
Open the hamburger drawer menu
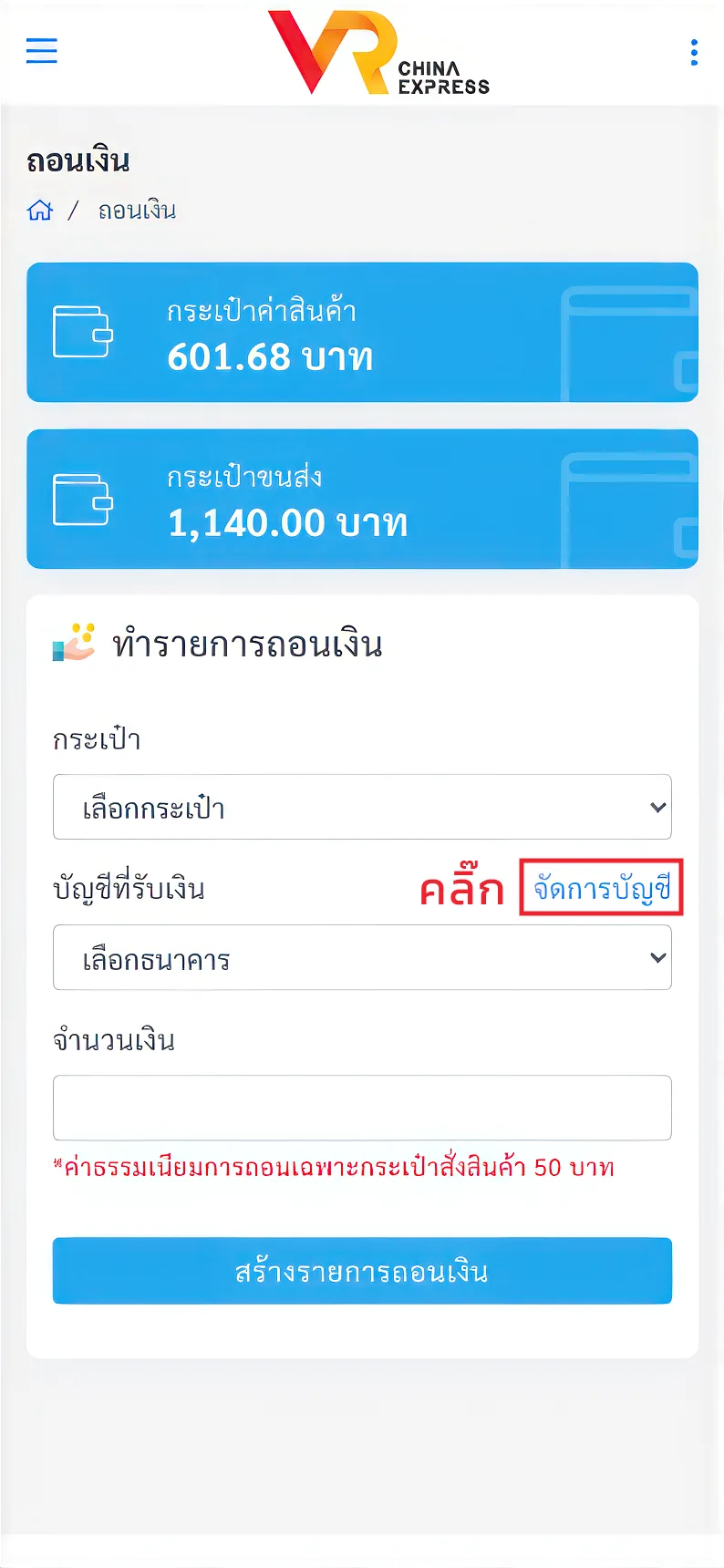point(42,51)
